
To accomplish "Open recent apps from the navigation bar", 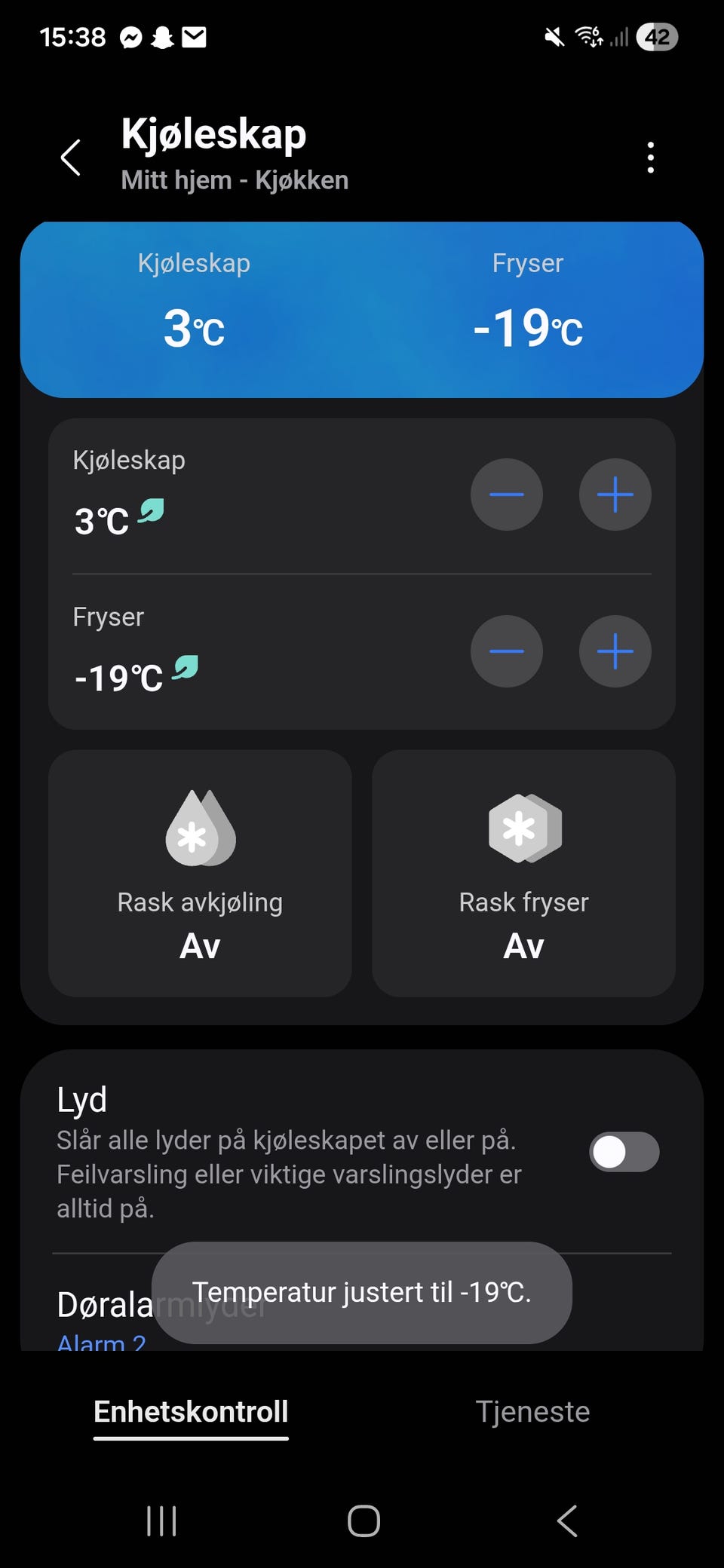I will pyautogui.click(x=161, y=1521).
